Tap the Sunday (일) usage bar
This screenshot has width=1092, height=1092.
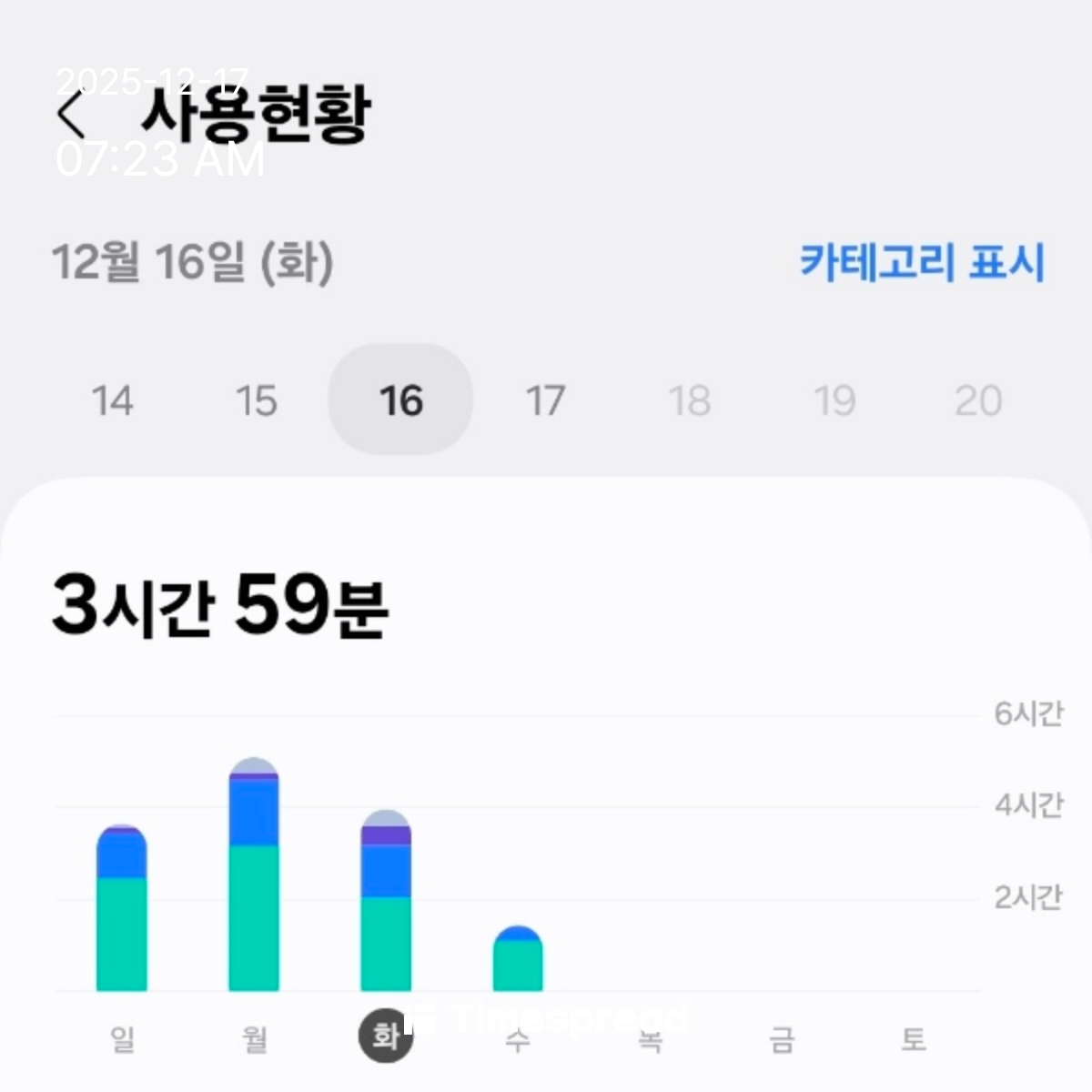121,910
